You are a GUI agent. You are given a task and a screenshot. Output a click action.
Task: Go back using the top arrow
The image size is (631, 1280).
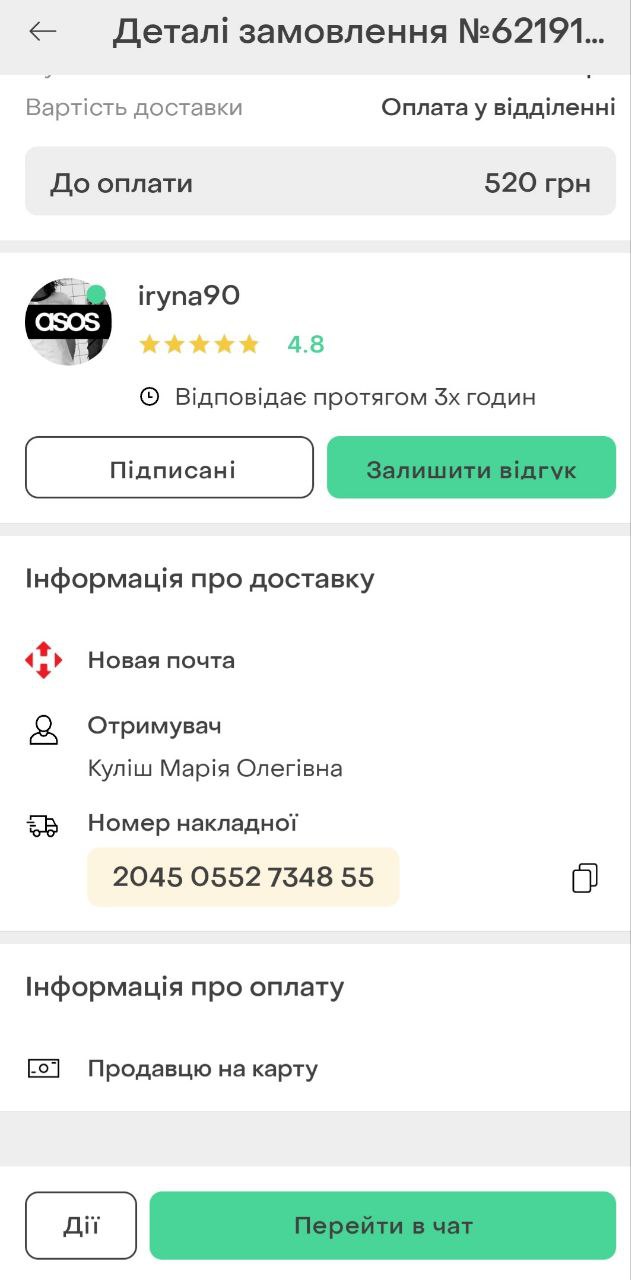click(x=42, y=32)
